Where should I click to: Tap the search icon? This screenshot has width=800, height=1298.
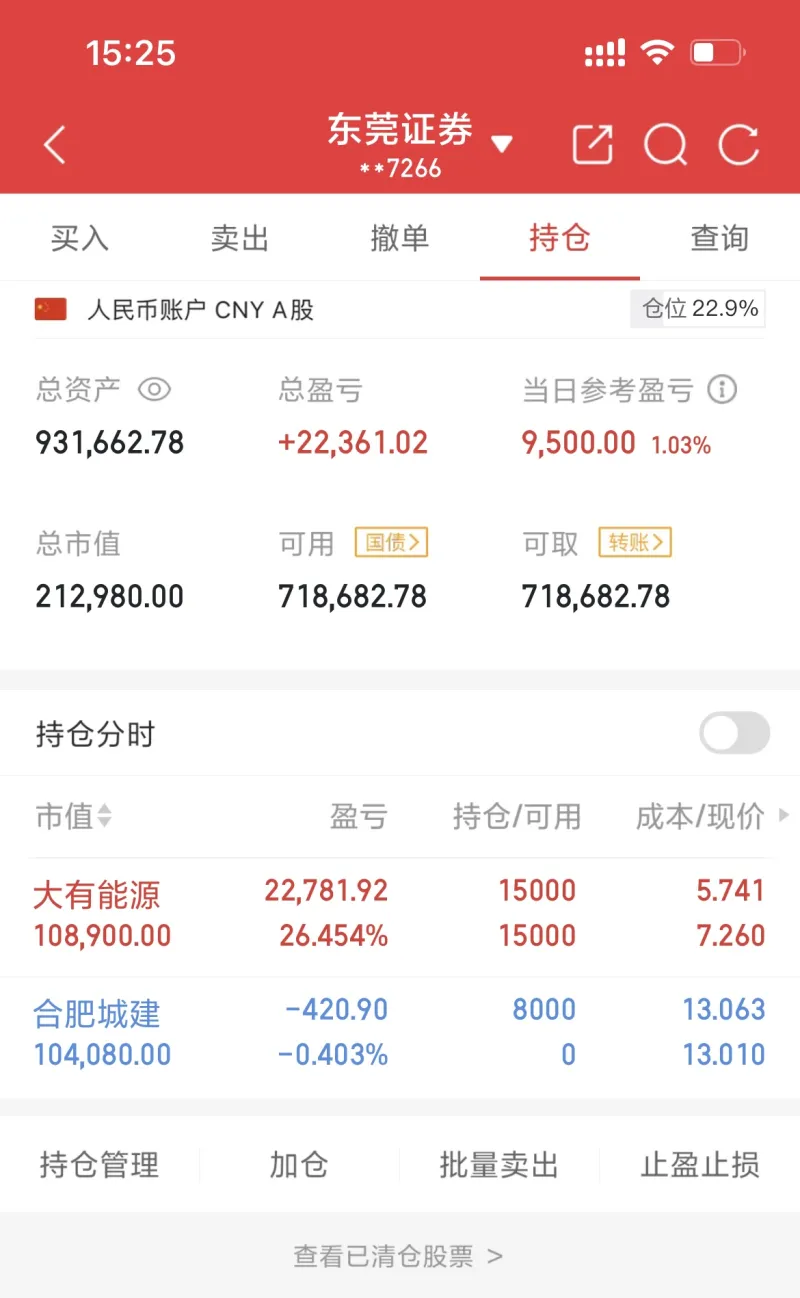coord(665,144)
